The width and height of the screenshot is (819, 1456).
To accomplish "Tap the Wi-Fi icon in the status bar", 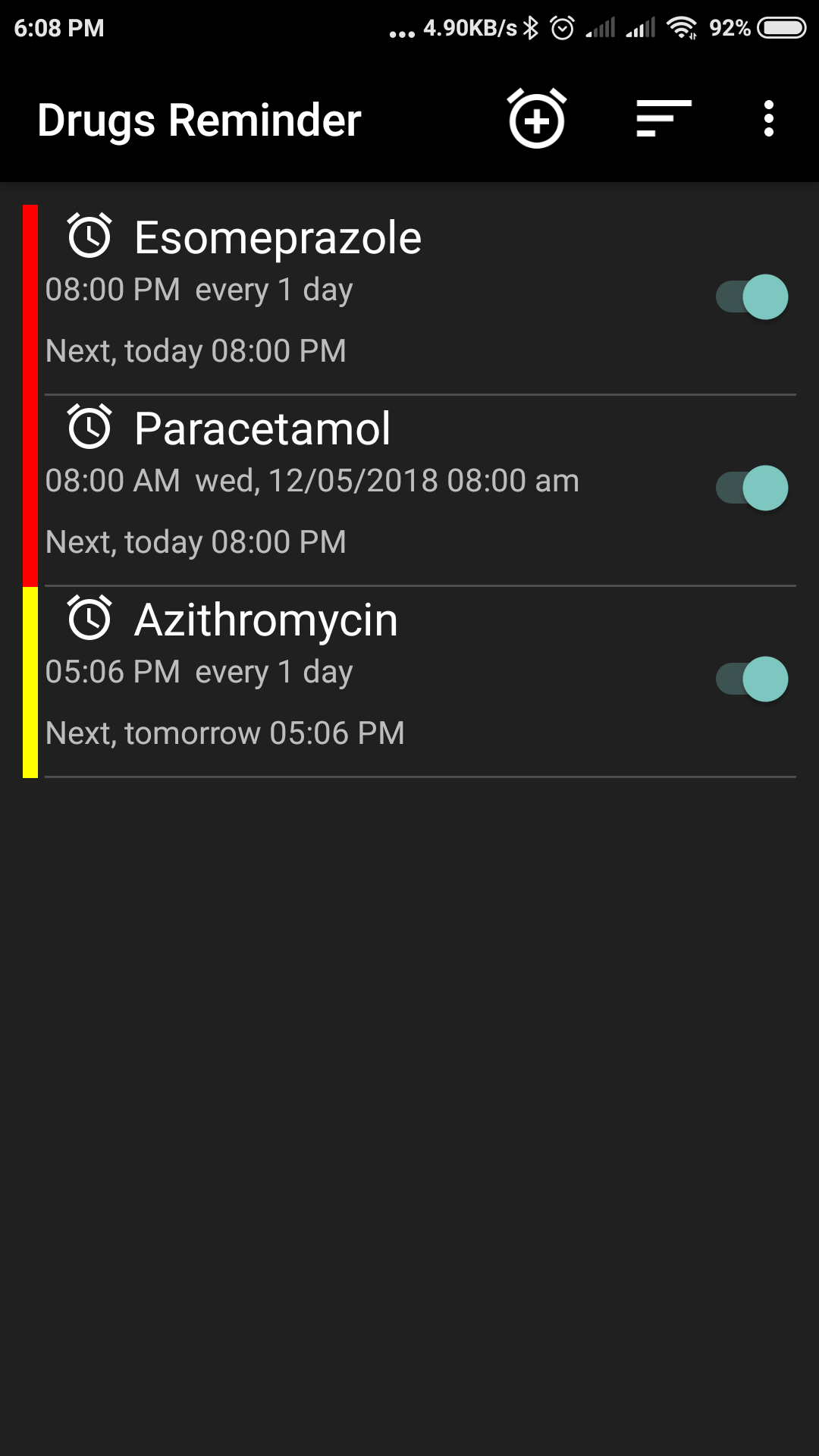I will 680,27.
